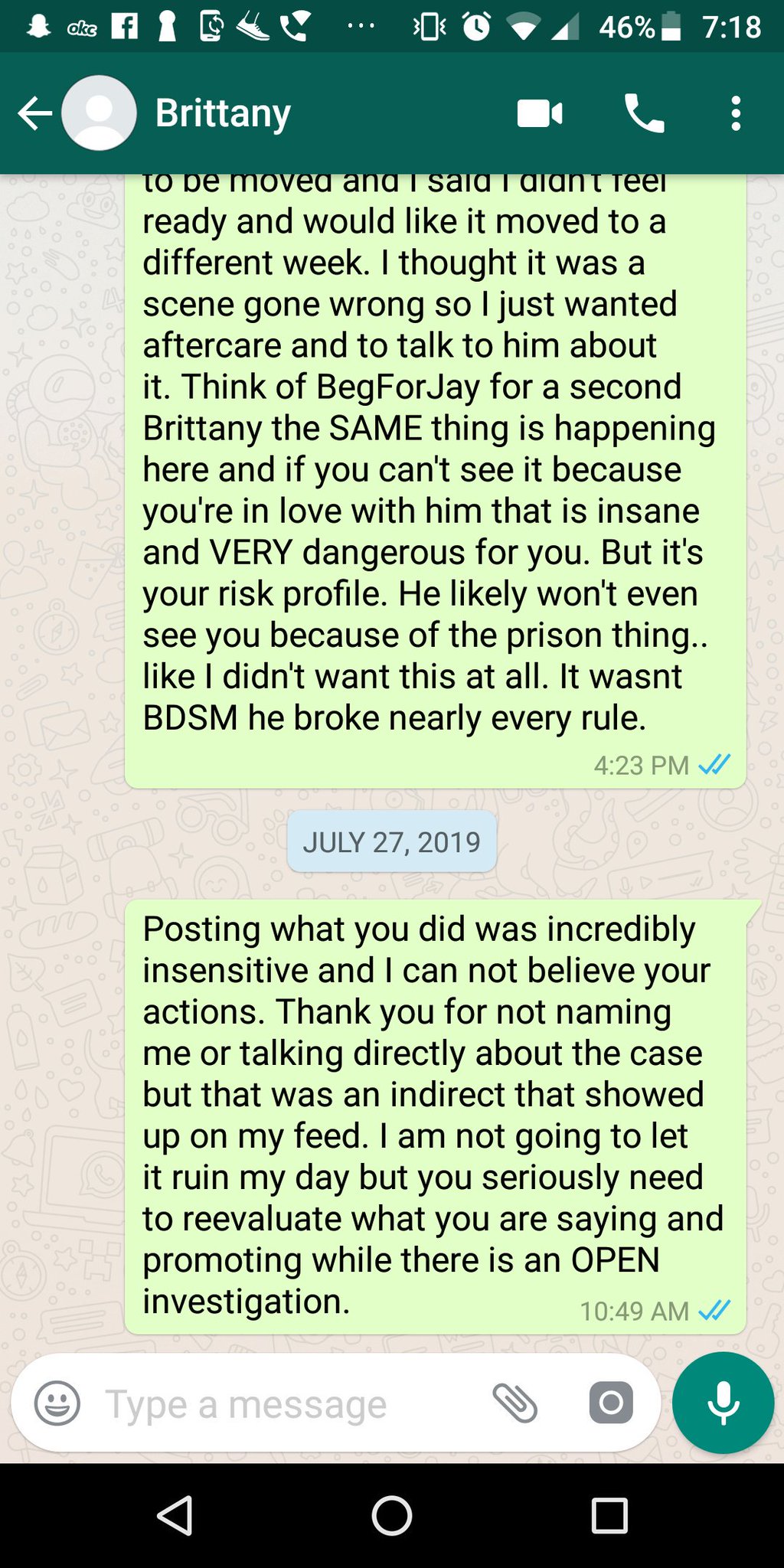Start a voice call with Brittany

tap(645, 114)
